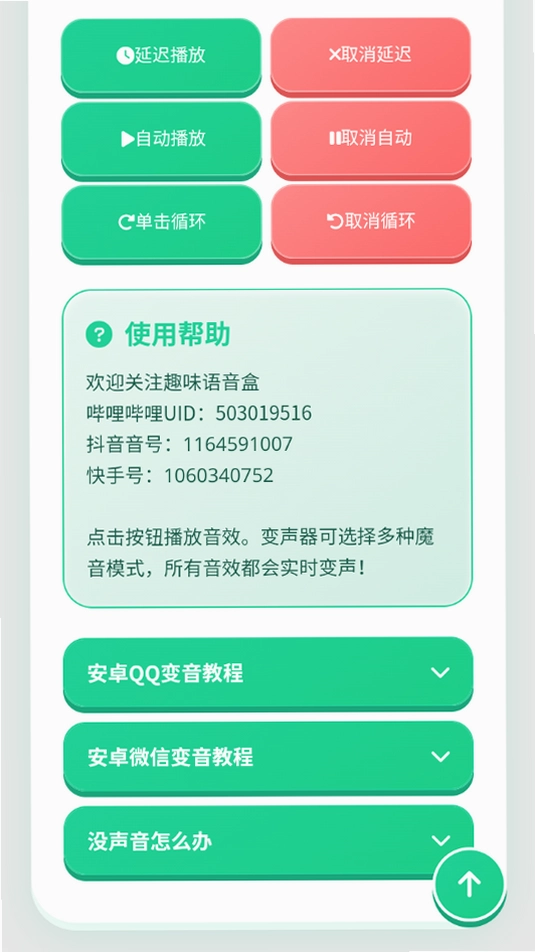Select 取消自动 to stop auto play
Image resolution: width=535 pixels, height=952 pixels.
370,140
